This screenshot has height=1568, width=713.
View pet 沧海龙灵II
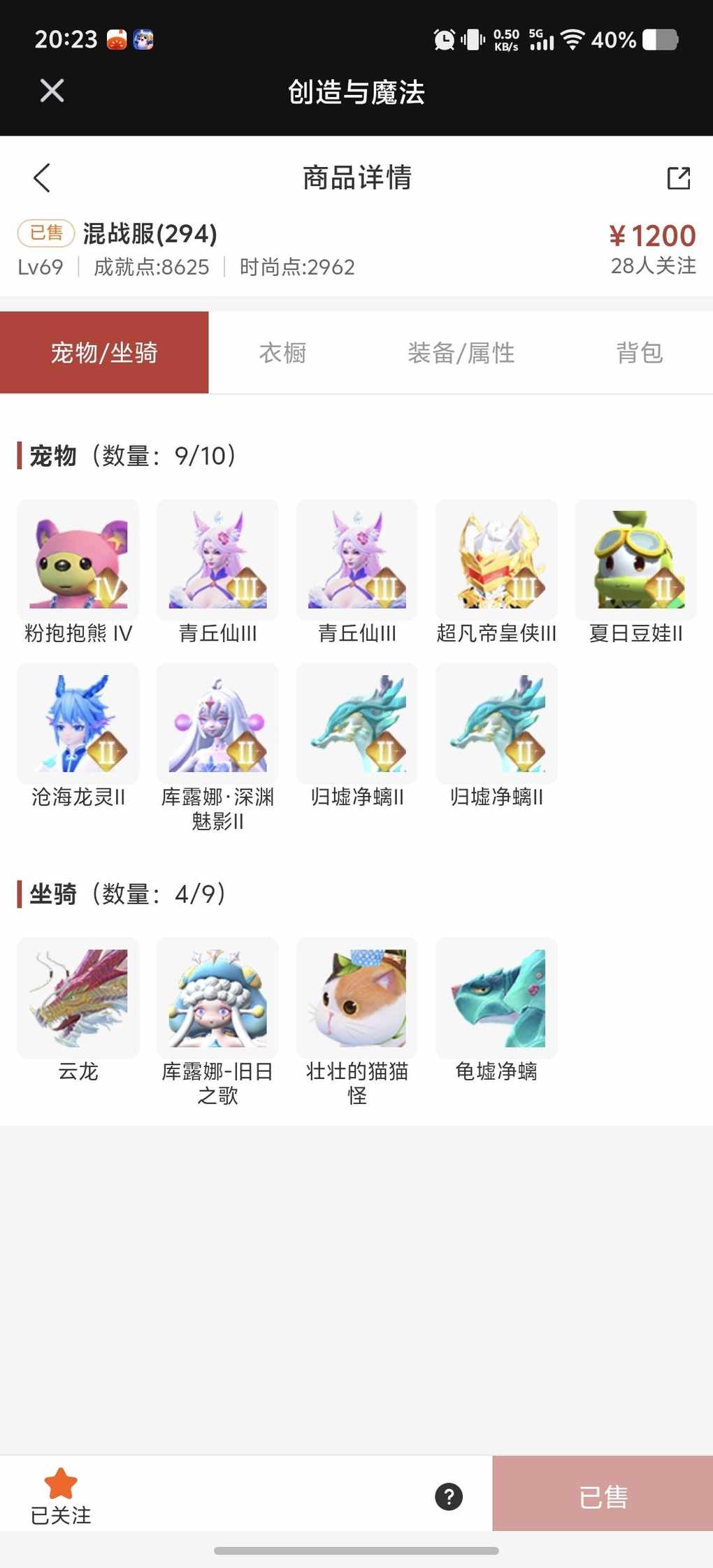78,724
